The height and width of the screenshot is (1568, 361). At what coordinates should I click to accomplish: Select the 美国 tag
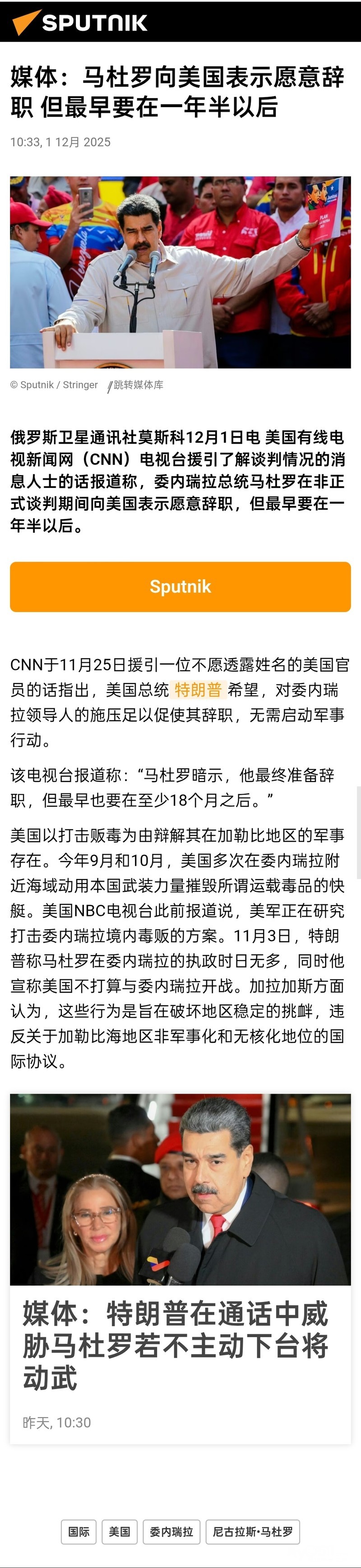(120, 1532)
